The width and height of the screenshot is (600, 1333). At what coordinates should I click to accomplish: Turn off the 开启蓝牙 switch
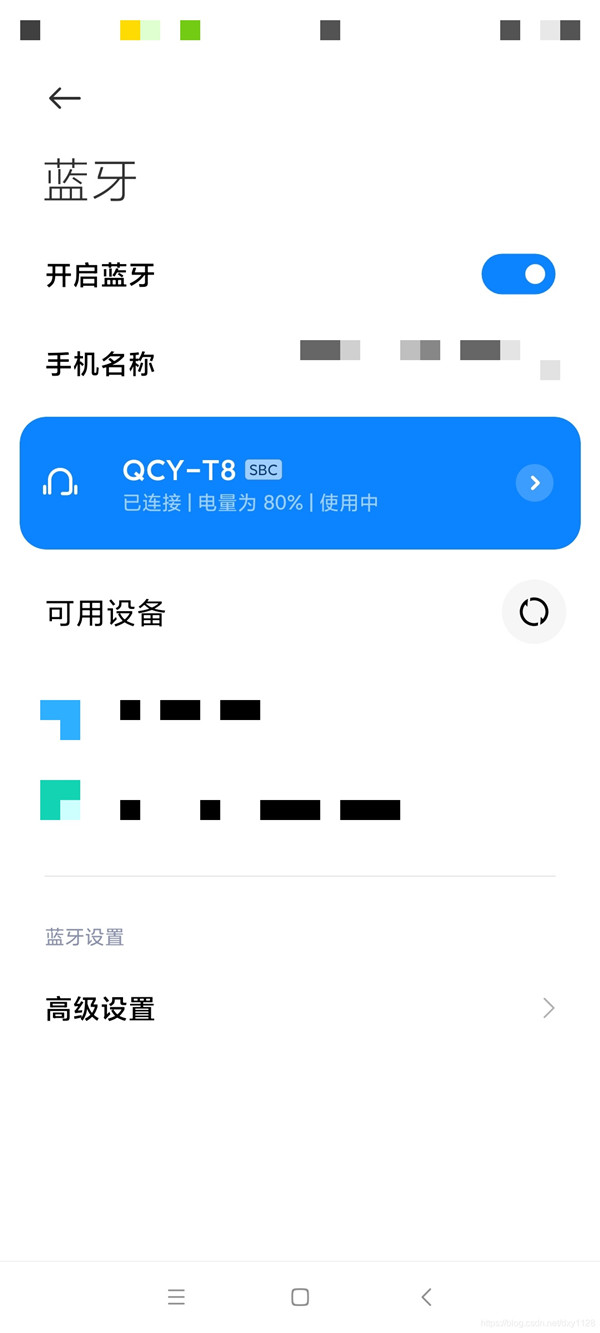click(x=518, y=274)
